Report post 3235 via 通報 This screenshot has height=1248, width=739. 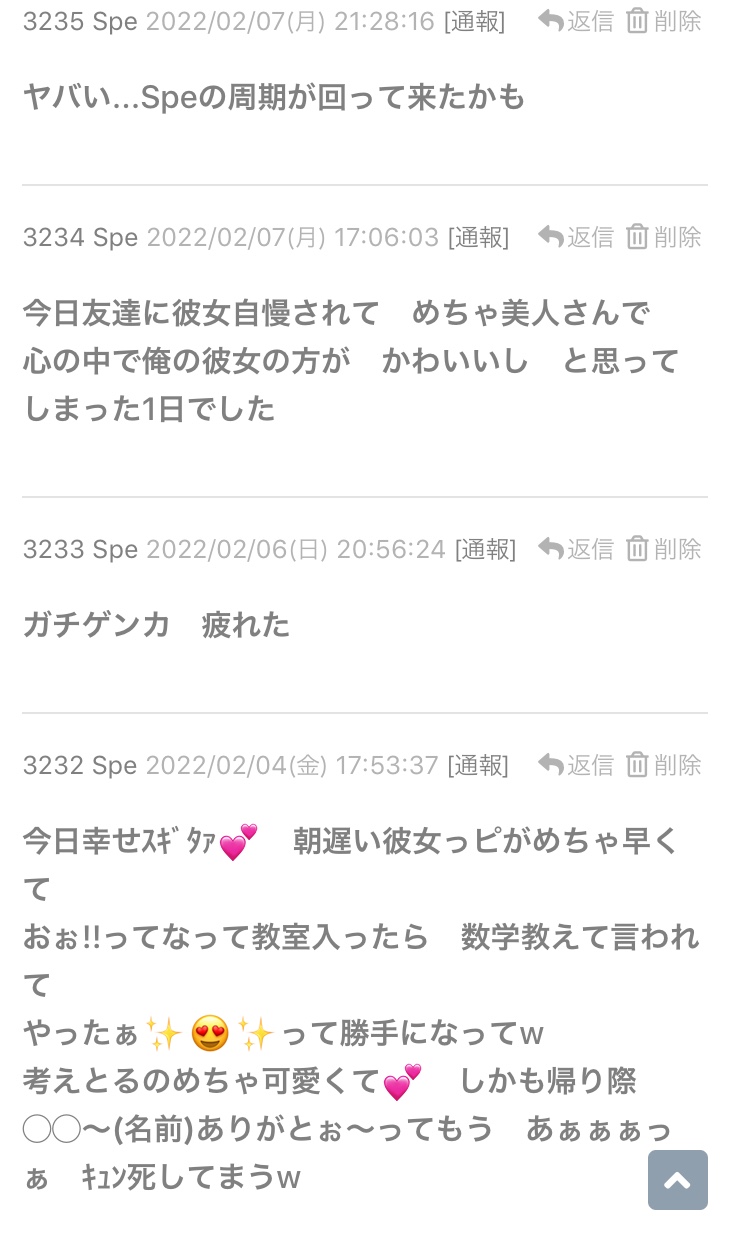click(474, 21)
